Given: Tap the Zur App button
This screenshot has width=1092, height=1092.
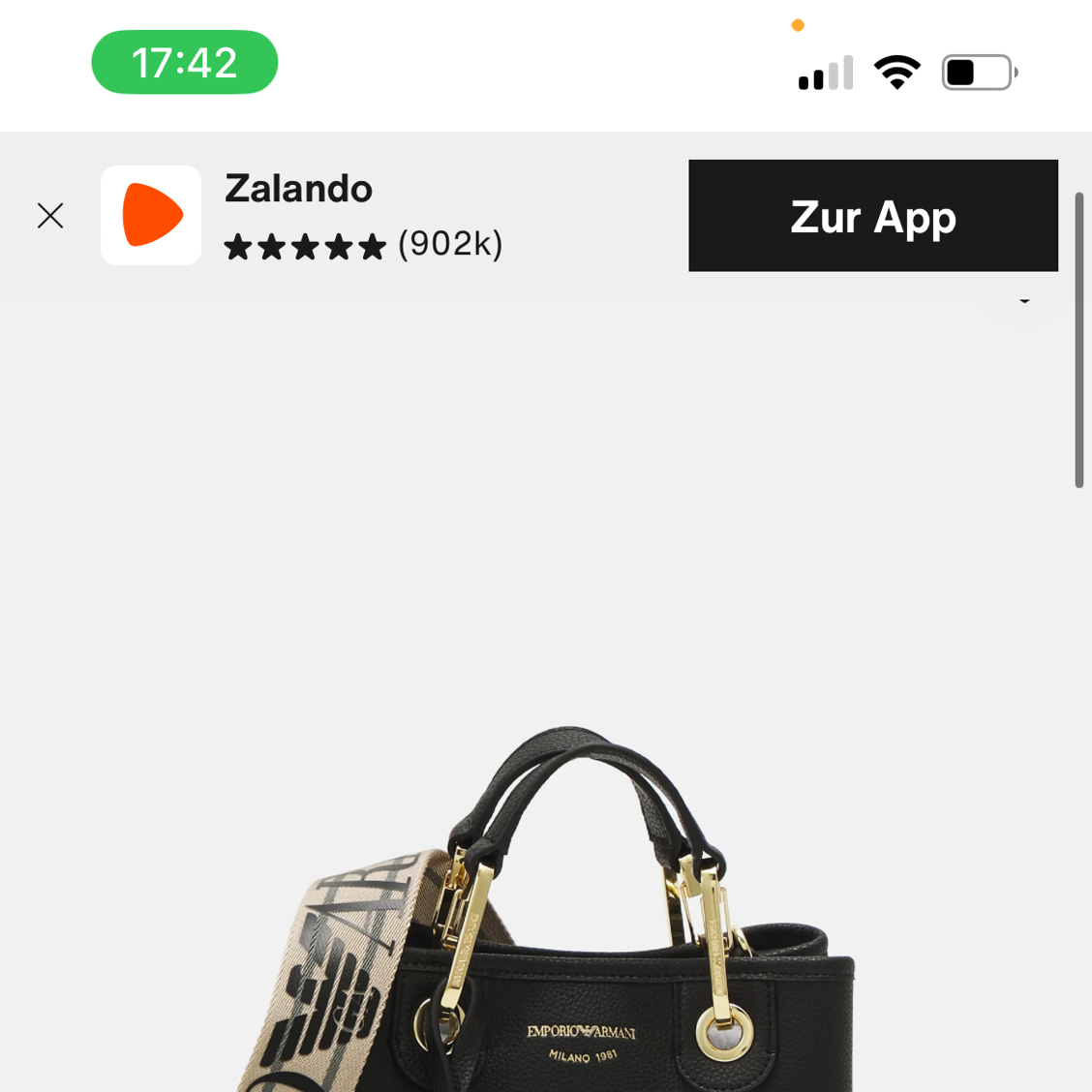Looking at the screenshot, I should point(872,216).
